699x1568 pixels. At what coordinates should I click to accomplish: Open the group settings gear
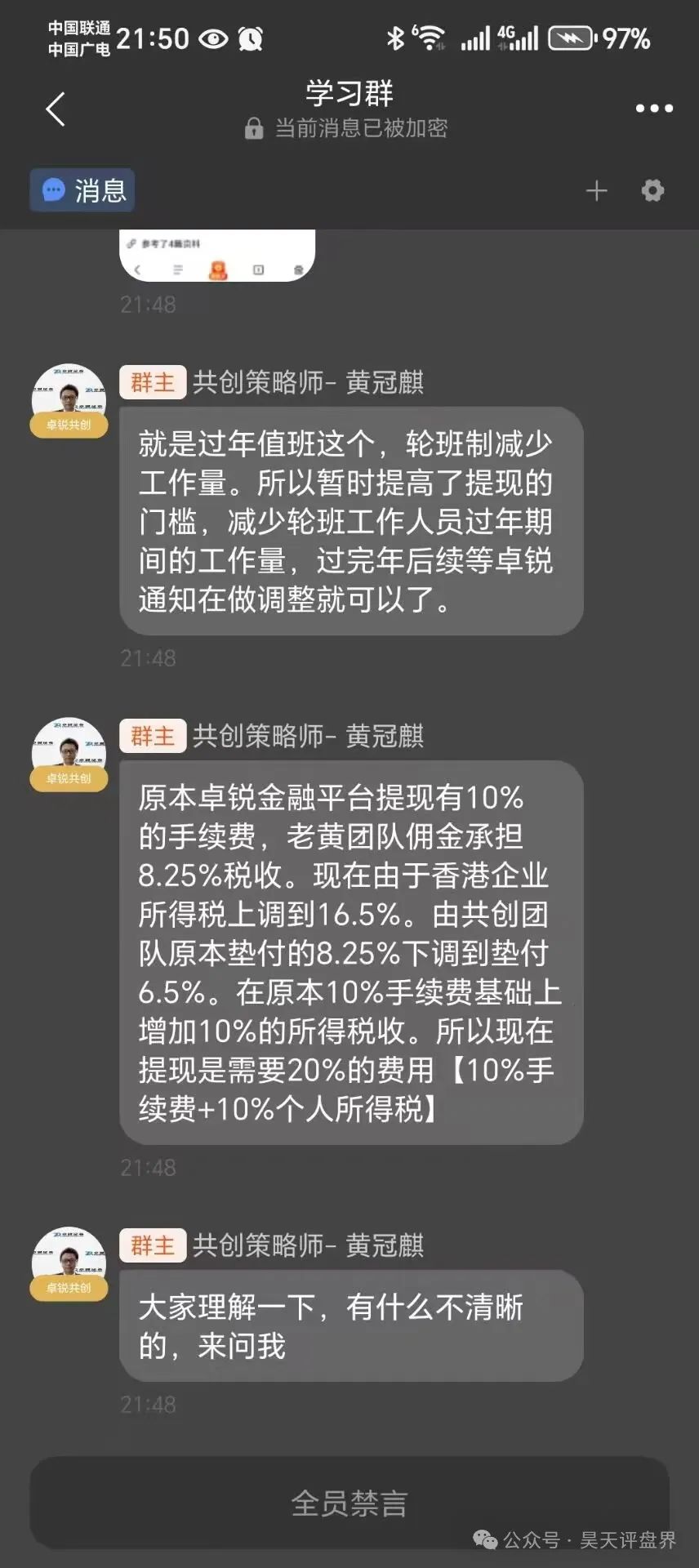pos(652,190)
